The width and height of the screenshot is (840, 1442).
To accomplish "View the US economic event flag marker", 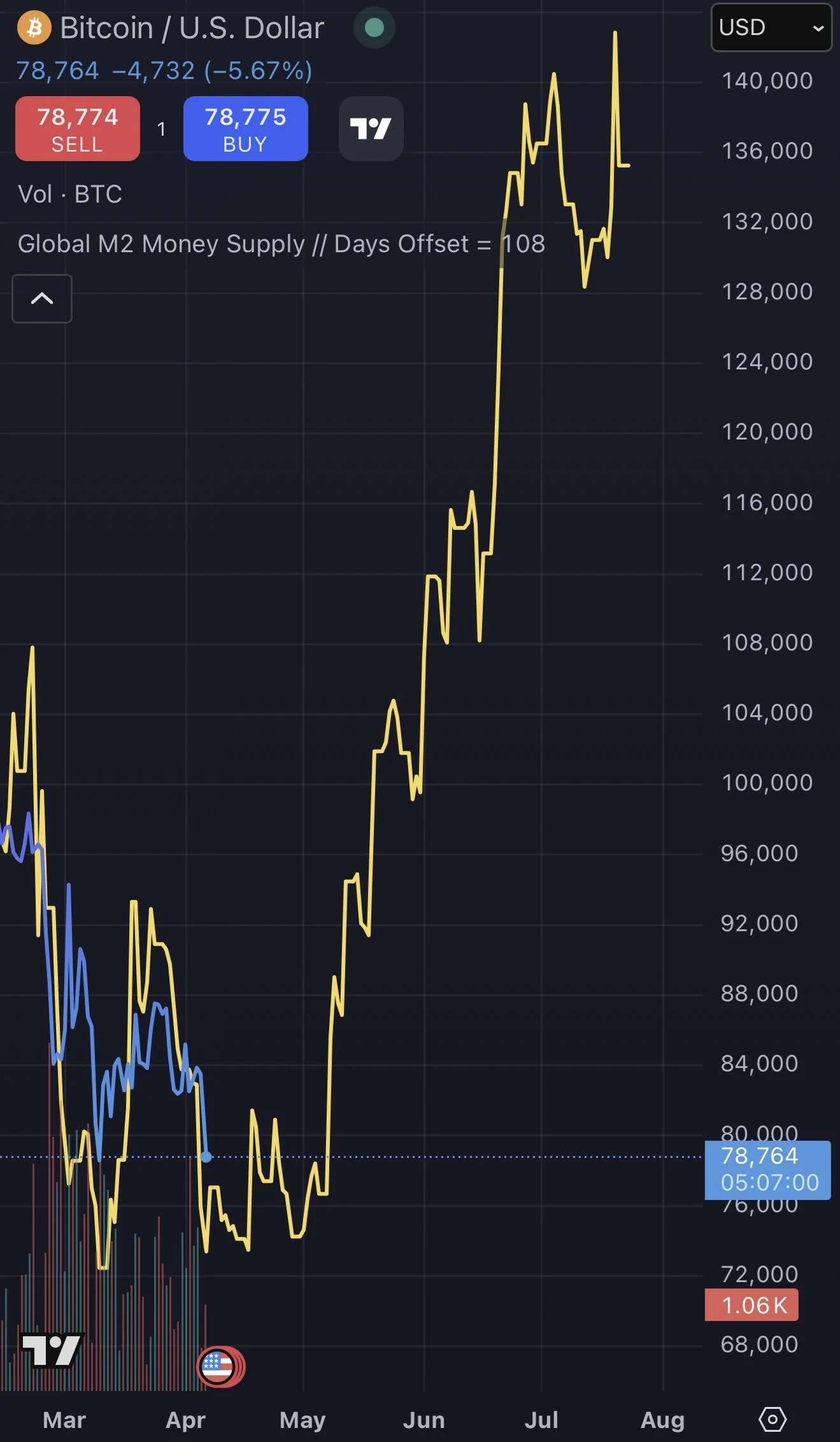I will (x=218, y=1366).
